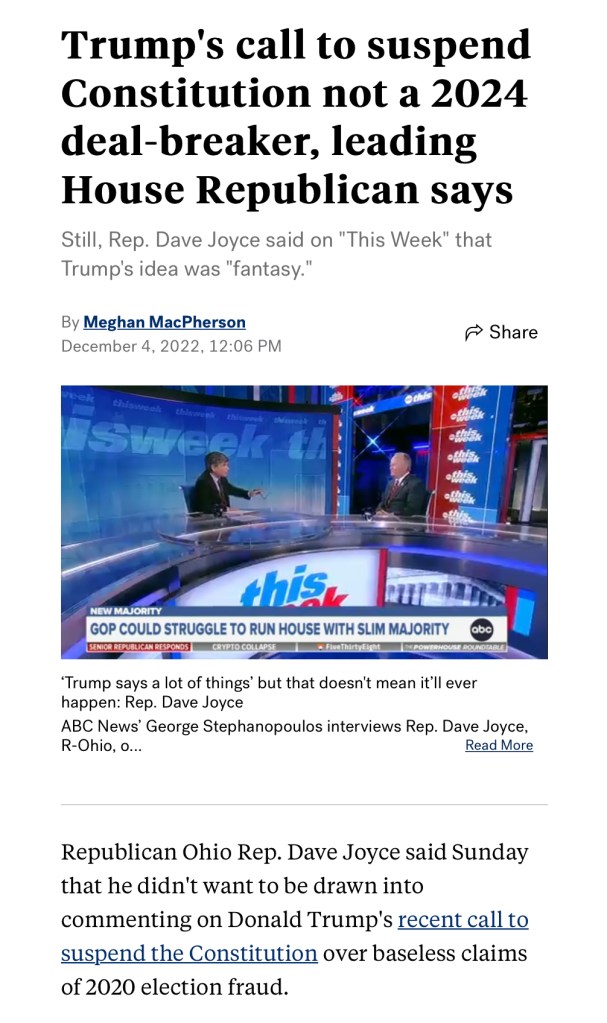The image size is (607, 1023).
Task: Expand the caption with Read More
Action: (x=498, y=745)
